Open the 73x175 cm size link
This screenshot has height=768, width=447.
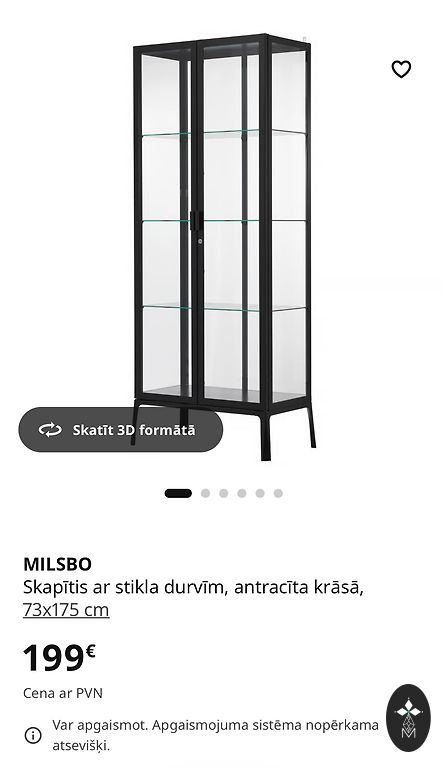click(66, 610)
